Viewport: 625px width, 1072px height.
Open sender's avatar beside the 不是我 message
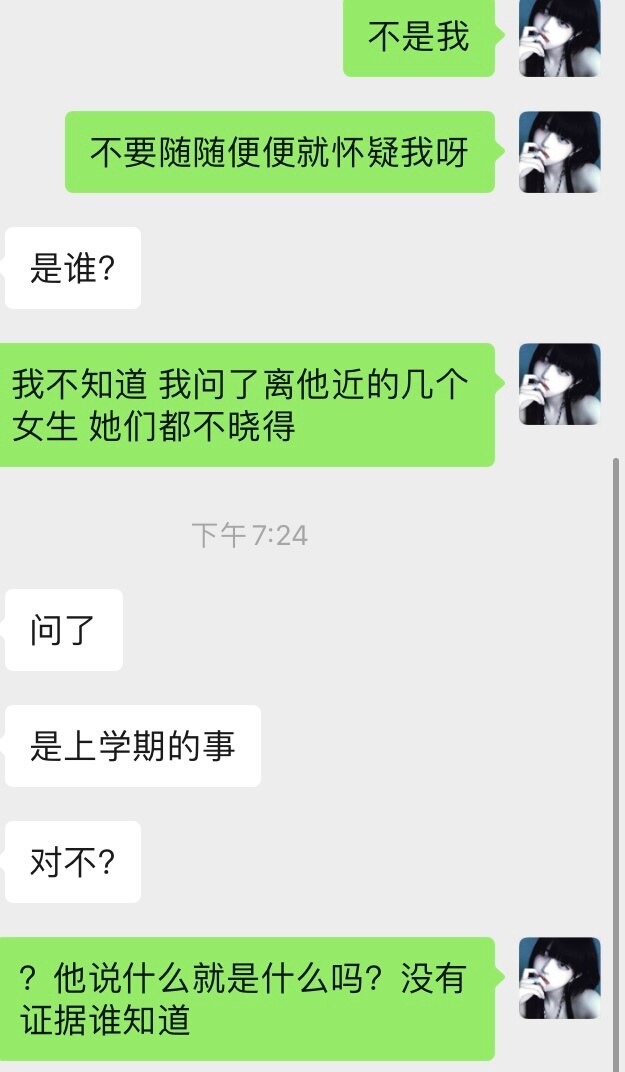[x=559, y=38]
